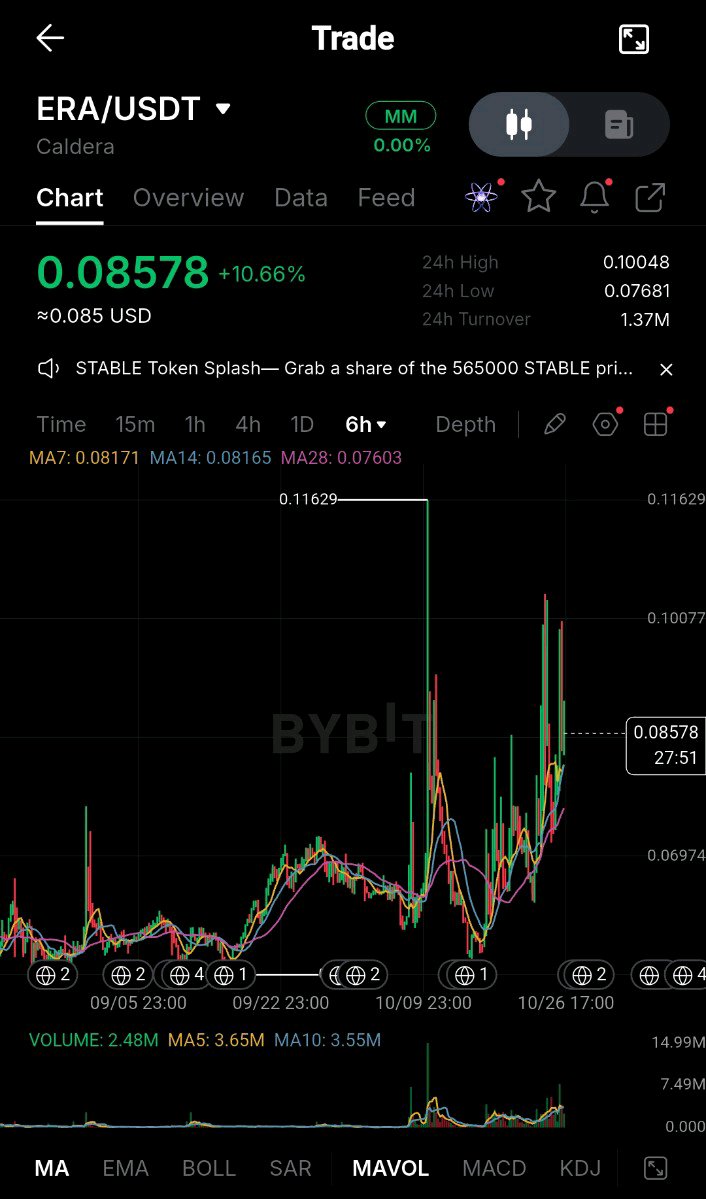Add ERA/USDT to favorites with star
706x1199 pixels.
click(538, 197)
